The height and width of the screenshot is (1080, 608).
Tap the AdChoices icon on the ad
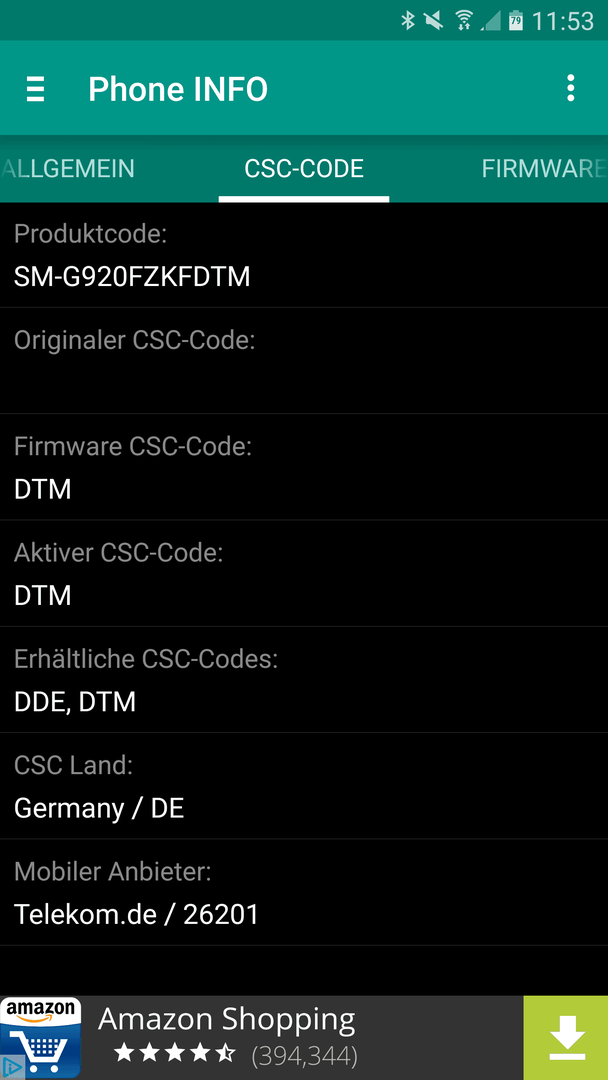click(12, 1067)
